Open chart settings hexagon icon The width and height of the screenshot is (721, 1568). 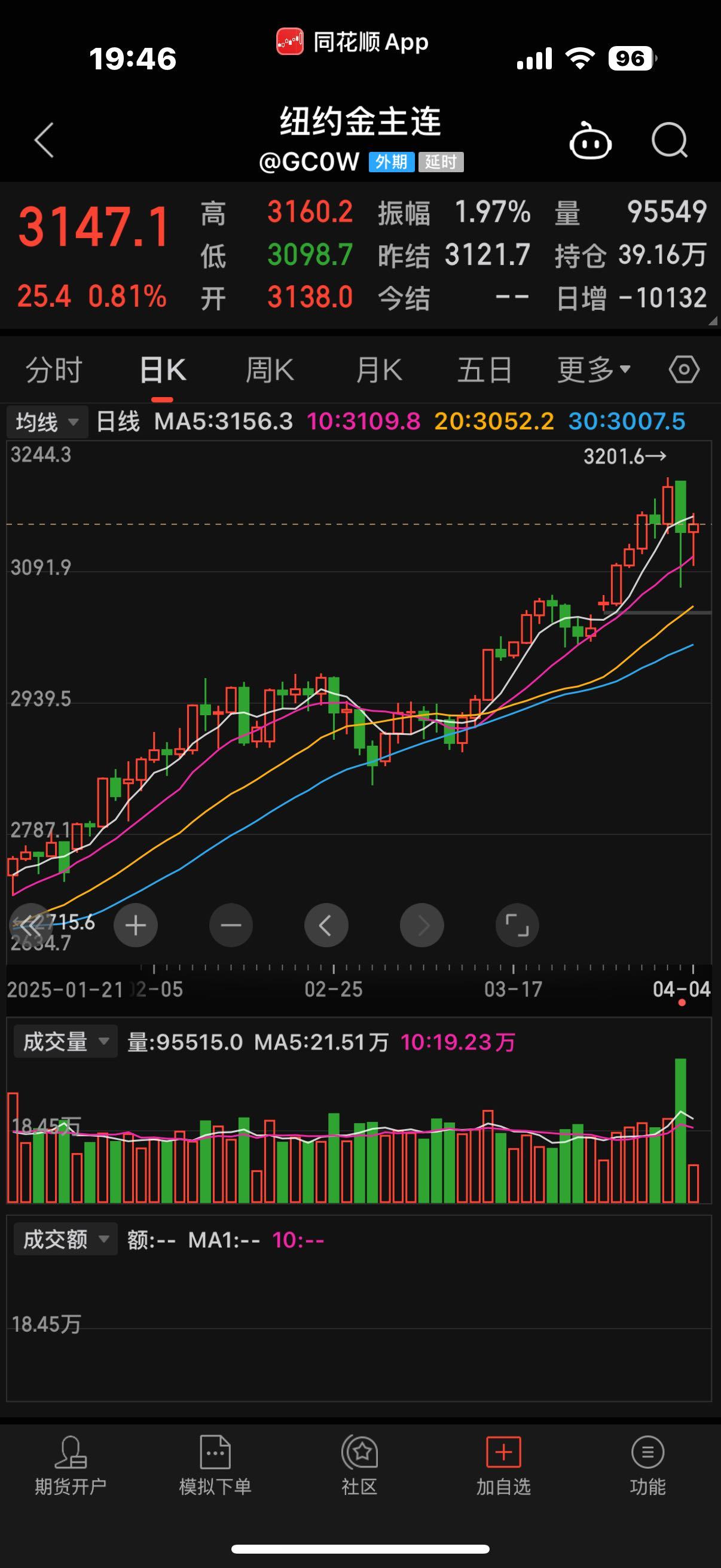(x=684, y=370)
